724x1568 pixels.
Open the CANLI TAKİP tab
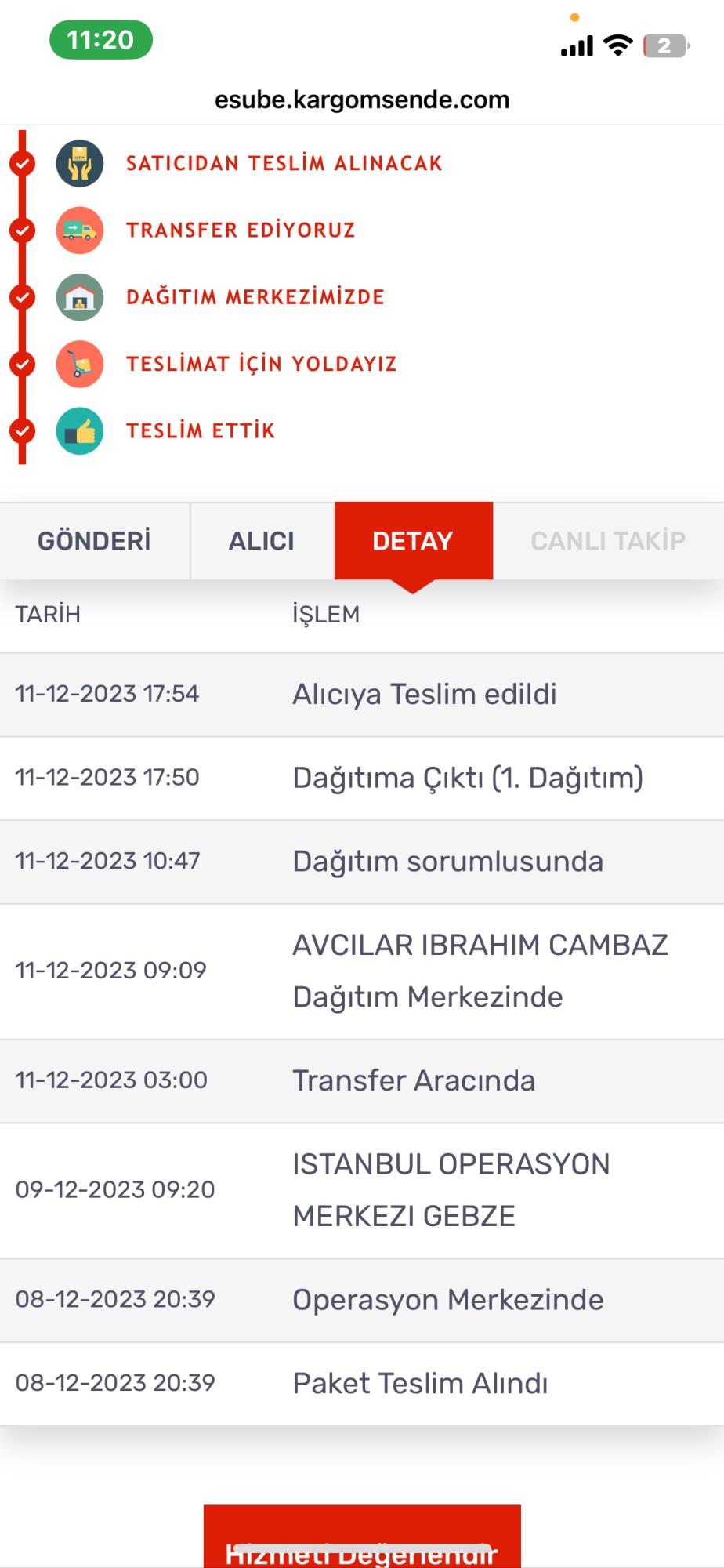click(x=608, y=541)
